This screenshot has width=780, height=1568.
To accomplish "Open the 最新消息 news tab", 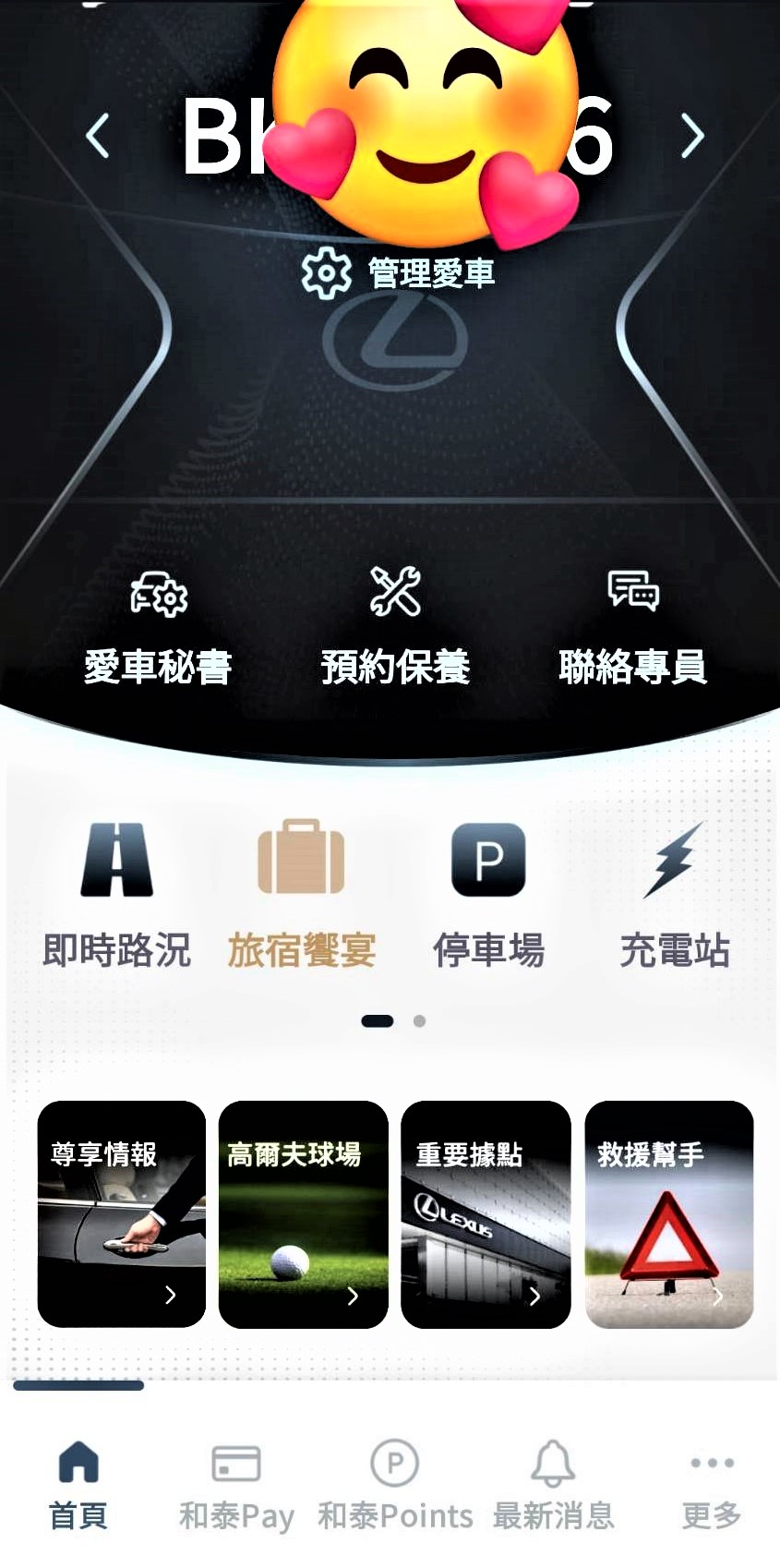I will point(553,1484).
